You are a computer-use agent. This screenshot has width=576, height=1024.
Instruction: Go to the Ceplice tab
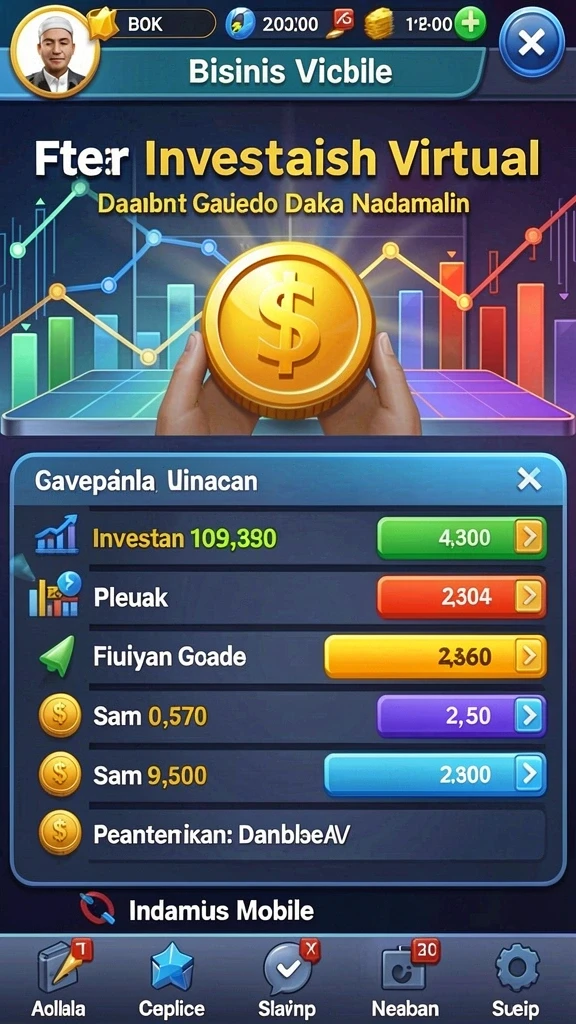172,979
